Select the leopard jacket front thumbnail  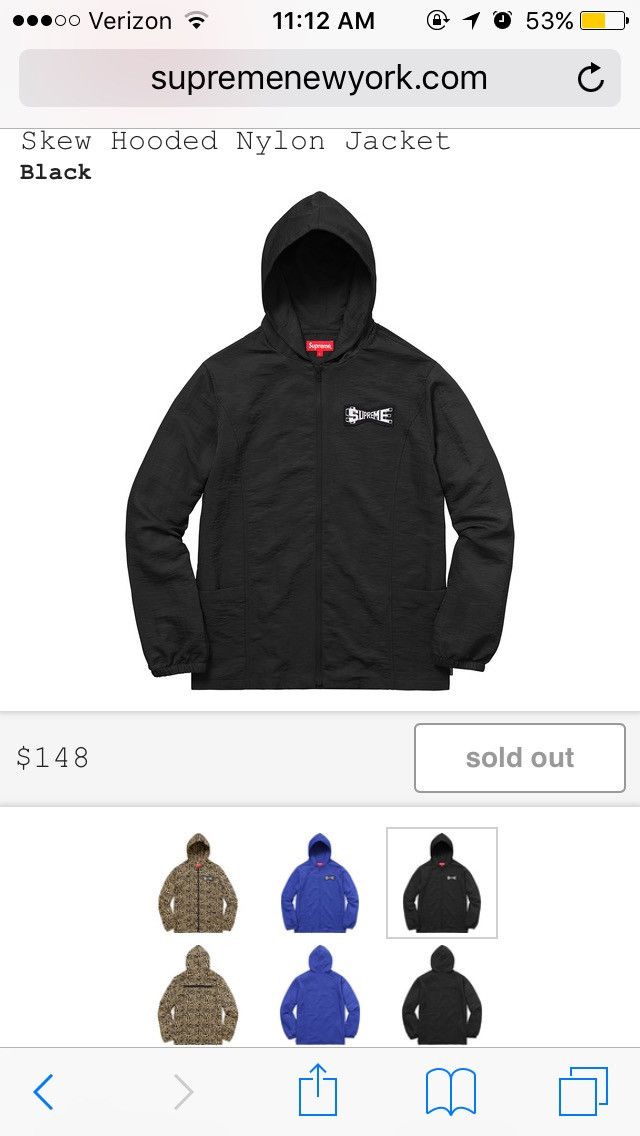tap(198, 882)
